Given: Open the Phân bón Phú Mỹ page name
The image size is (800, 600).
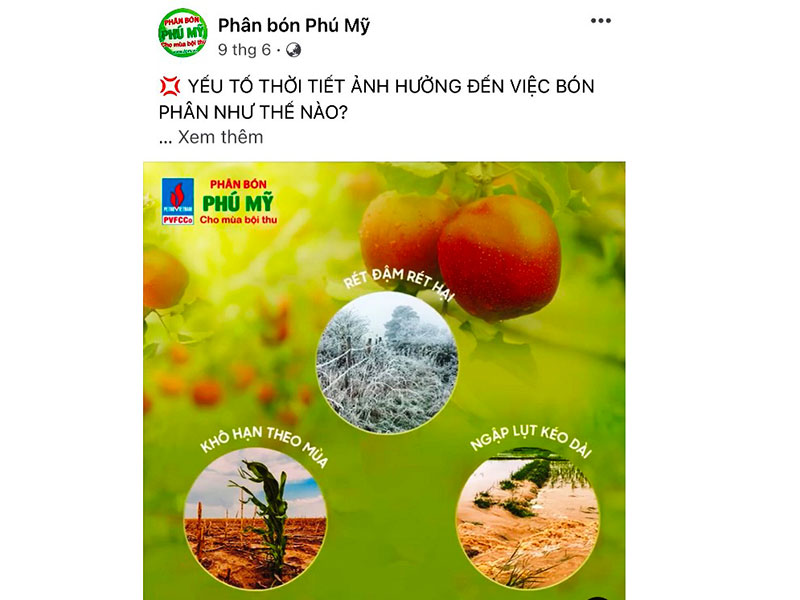Looking at the screenshot, I should click(x=293, y=25).
